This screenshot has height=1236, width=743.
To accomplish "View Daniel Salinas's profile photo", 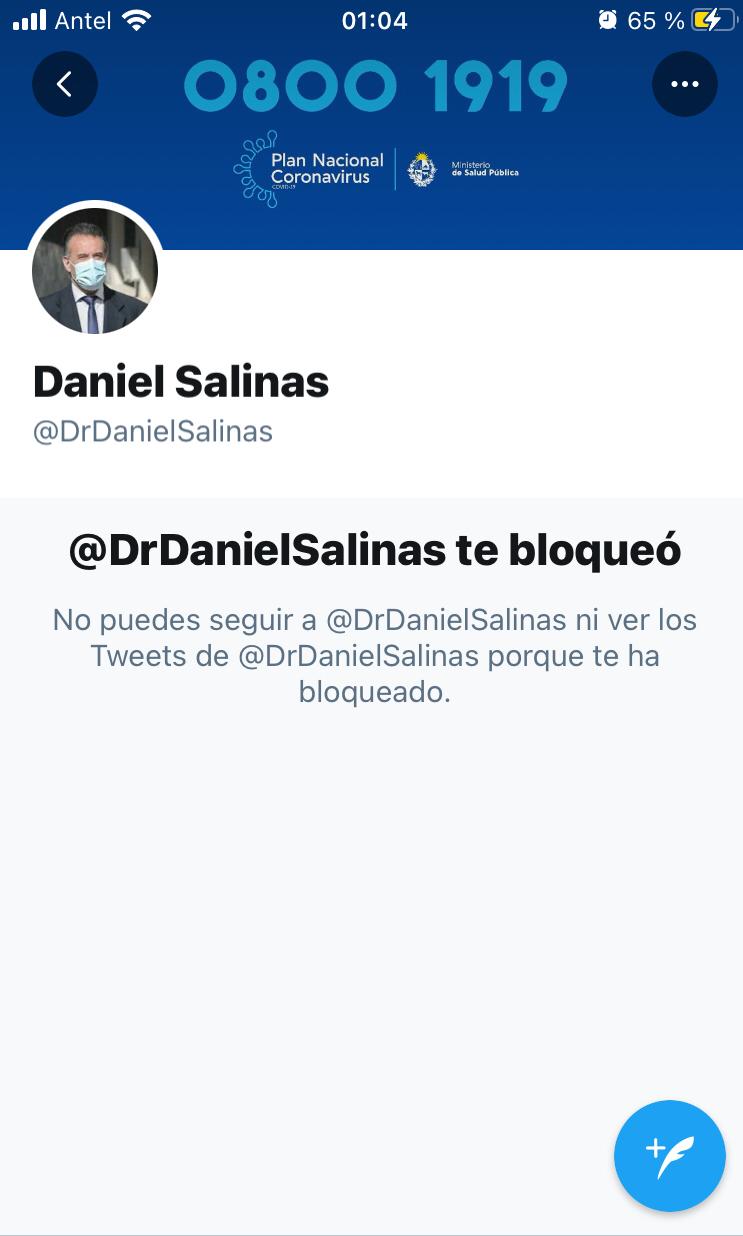I will tap(95, 271).
